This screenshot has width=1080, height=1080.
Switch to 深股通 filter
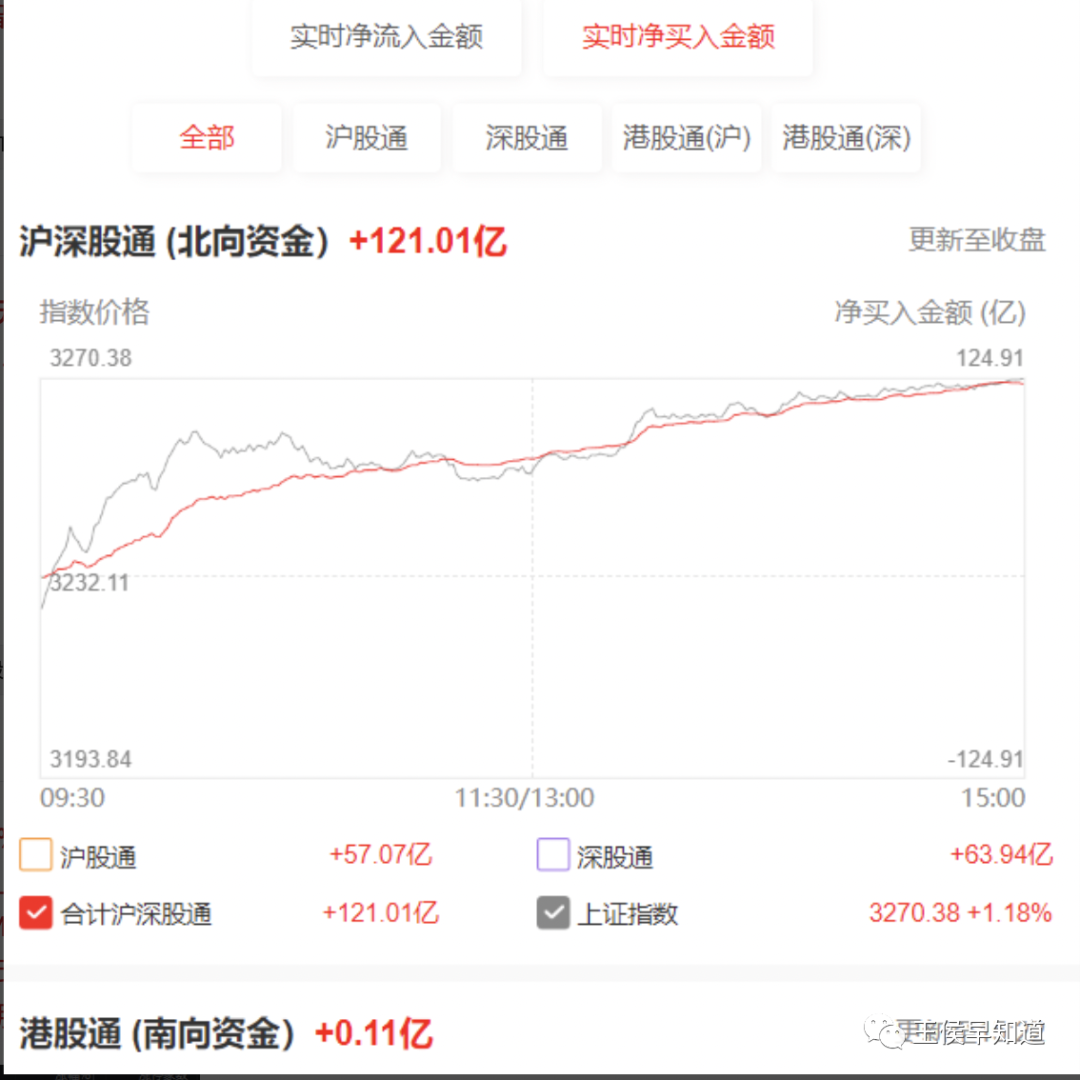[x=527, y=137]
